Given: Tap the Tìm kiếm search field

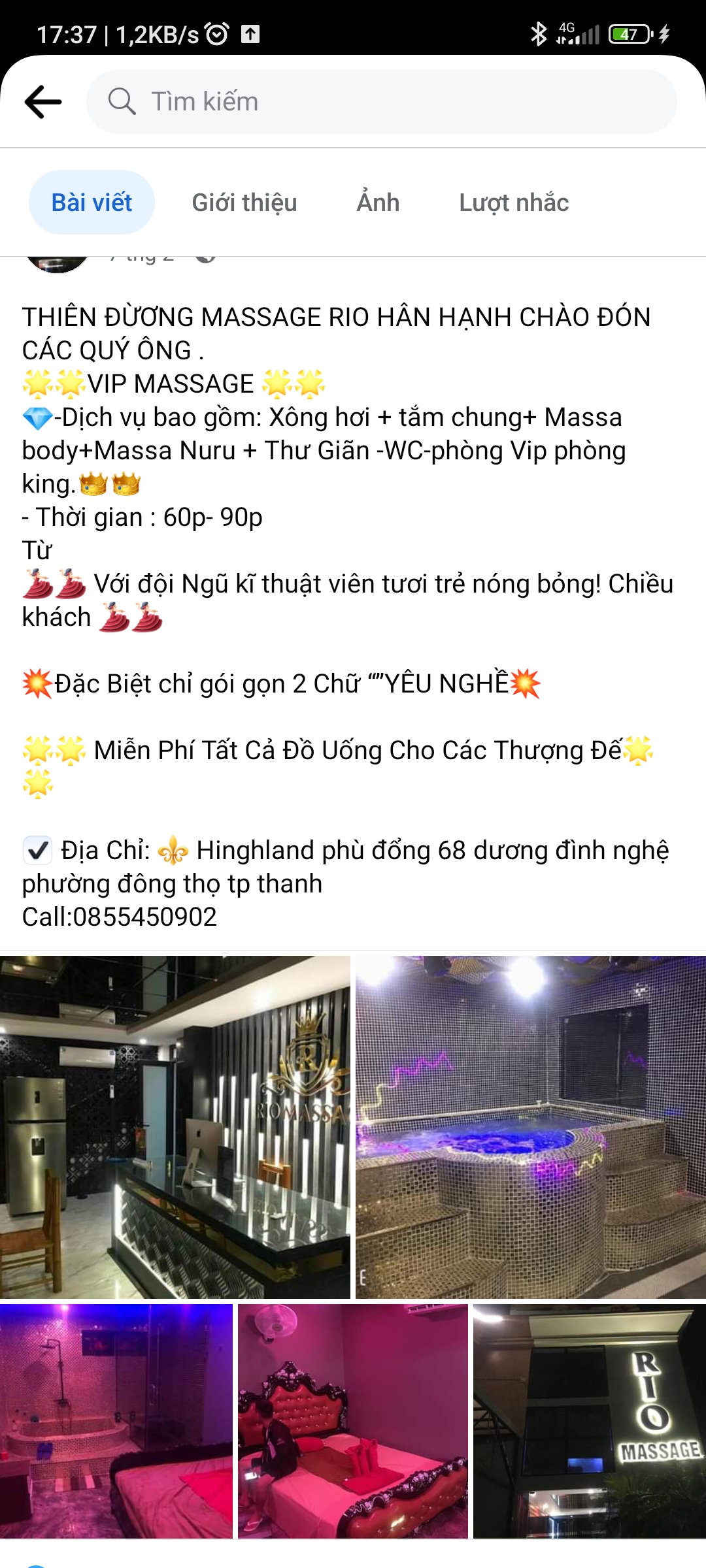Looking at the screenshot, I should pos(382,102).
